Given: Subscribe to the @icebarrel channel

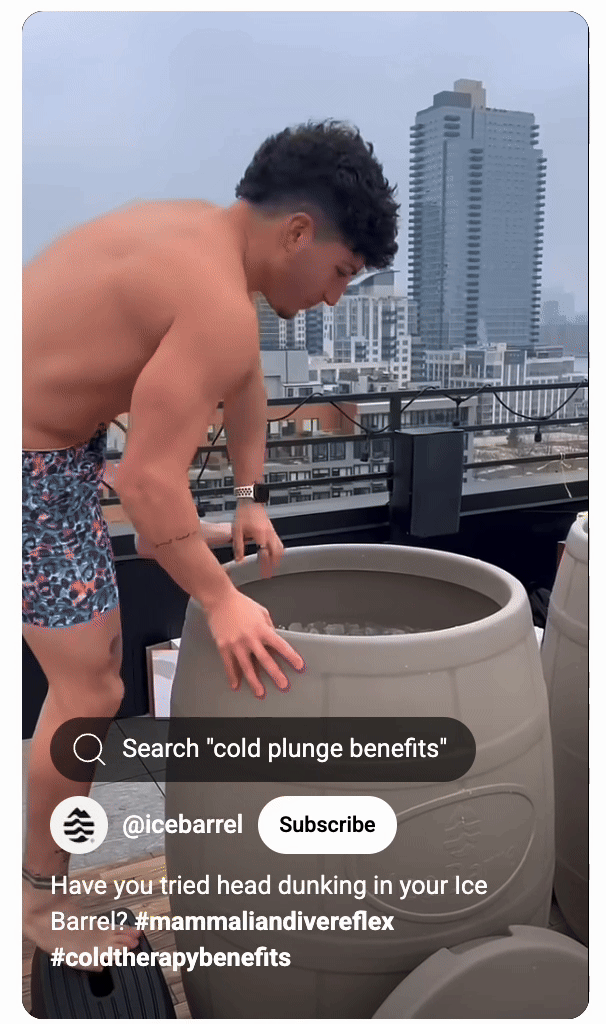Looking at the screenshot, I should (x=327, y=825).
